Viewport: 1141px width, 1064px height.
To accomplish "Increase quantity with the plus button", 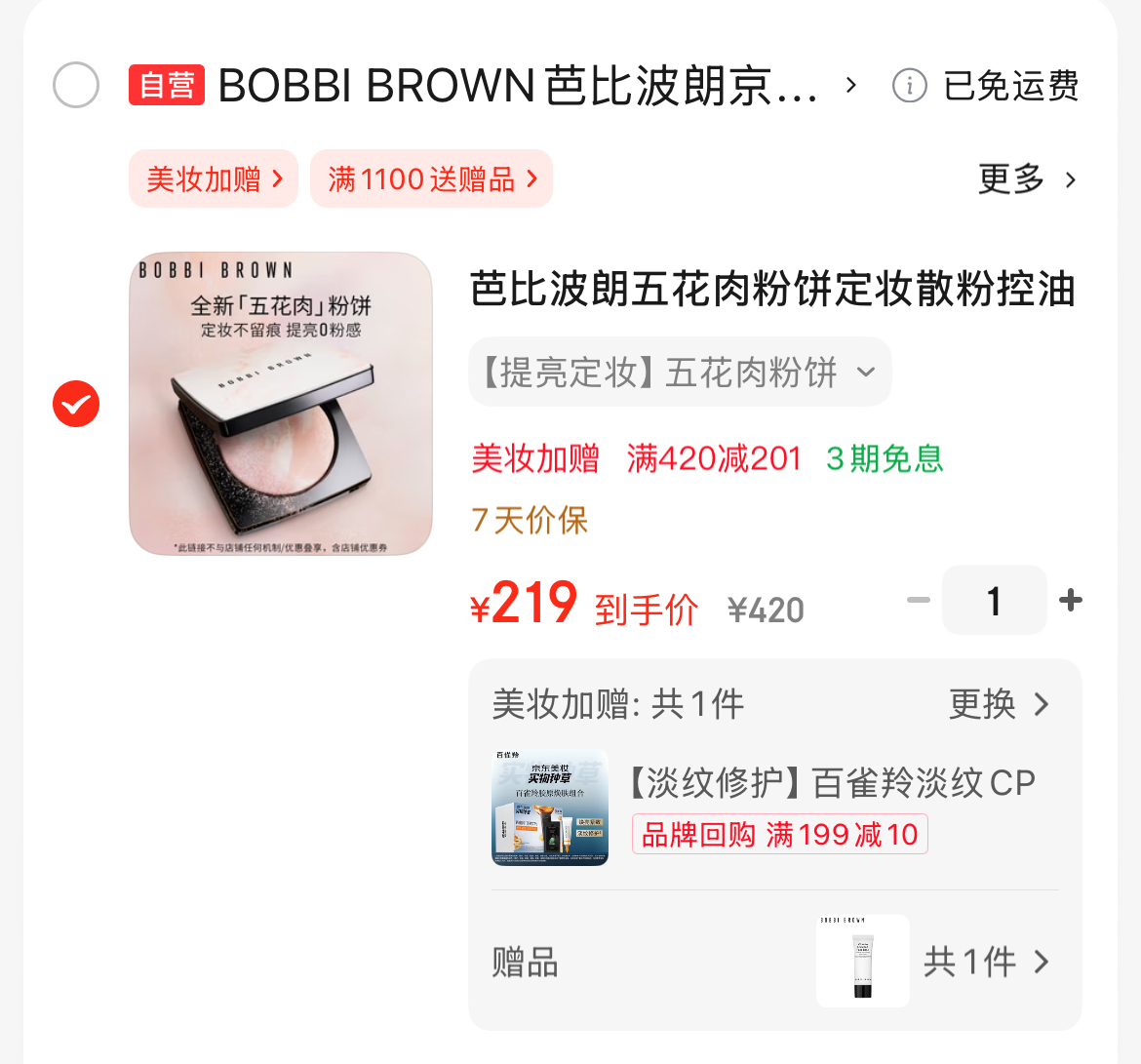I will point(1070,601).
